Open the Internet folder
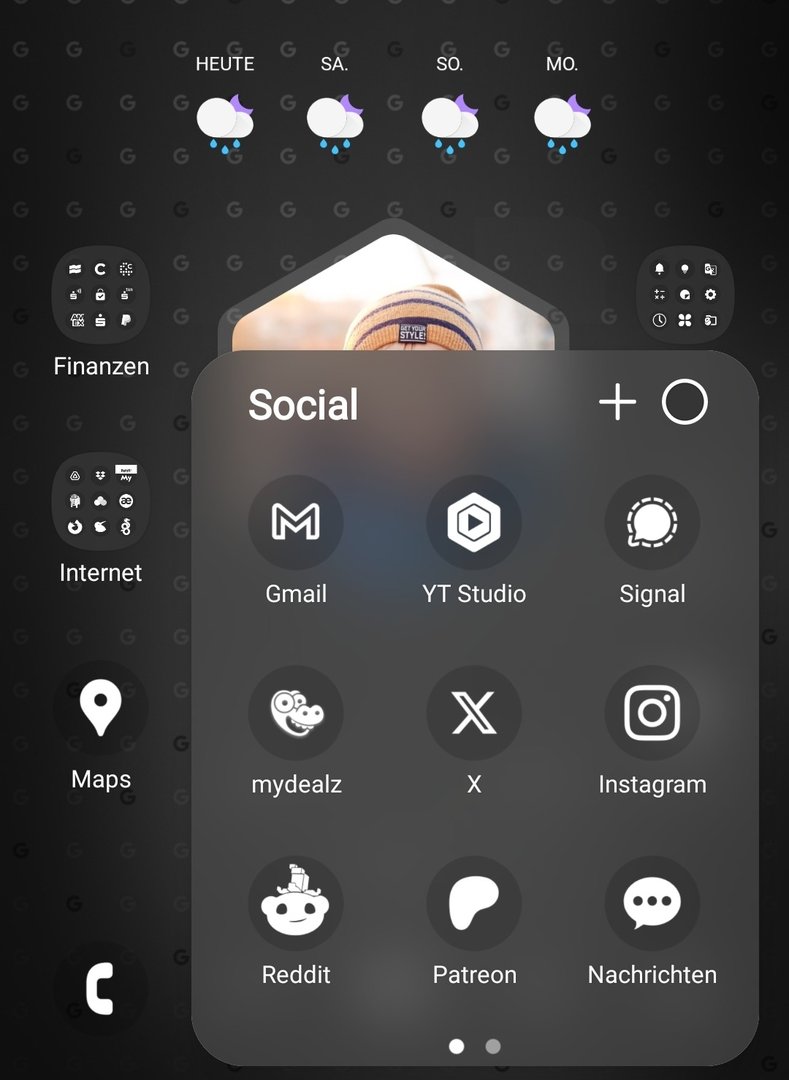 [x=101, y=501]
